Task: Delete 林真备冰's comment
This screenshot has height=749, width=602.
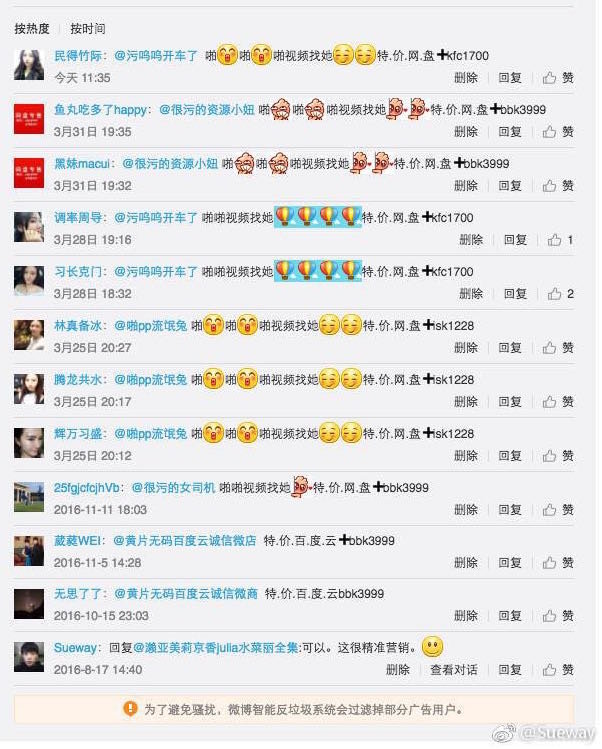Action: (x=466, y=348)
